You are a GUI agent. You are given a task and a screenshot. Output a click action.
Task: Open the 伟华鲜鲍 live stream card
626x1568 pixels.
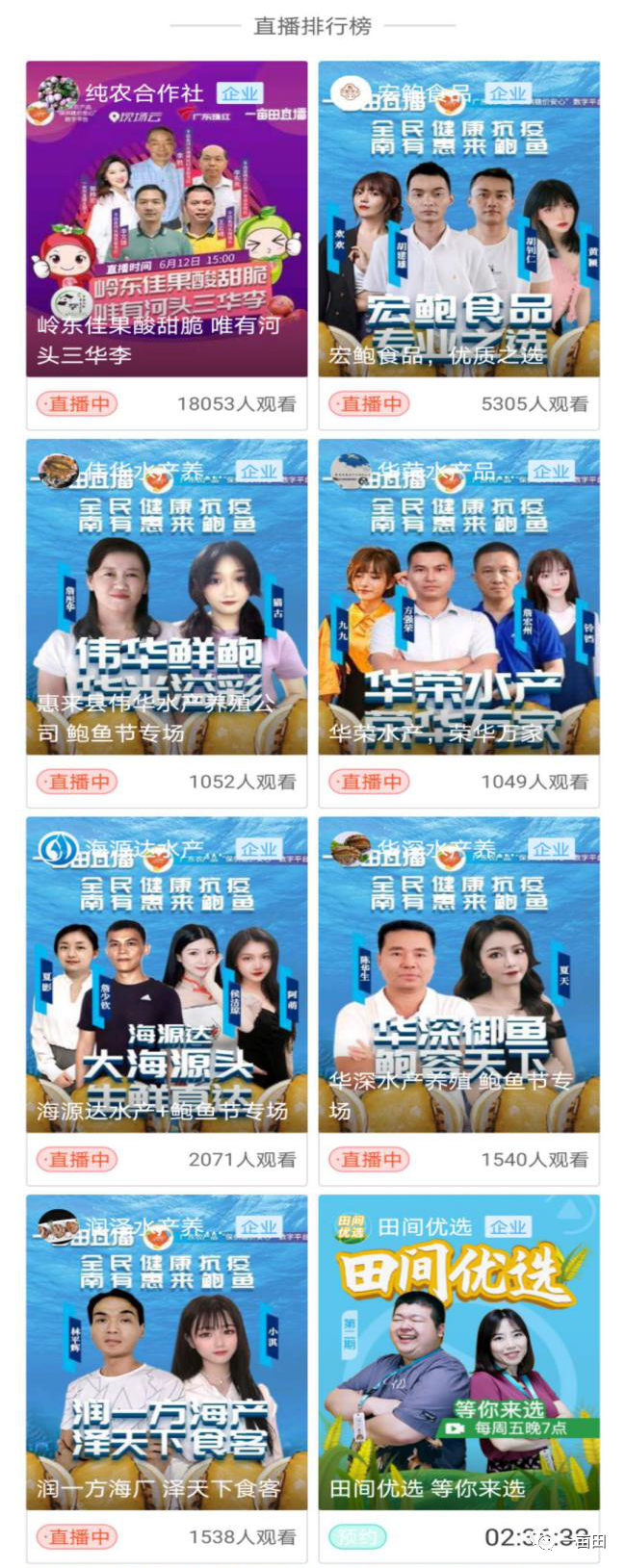click(x=167, y=597)
